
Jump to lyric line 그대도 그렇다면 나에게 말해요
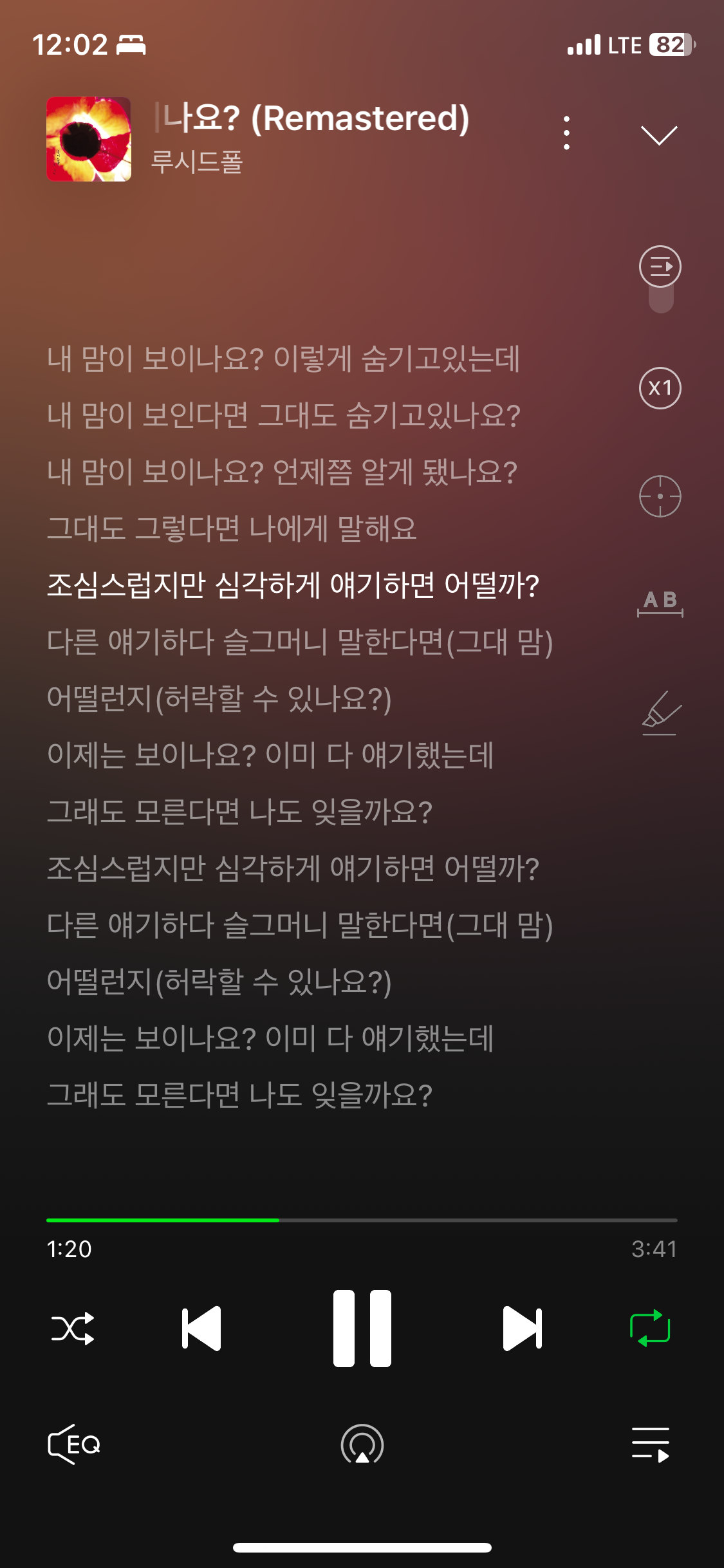click(232, 528)
